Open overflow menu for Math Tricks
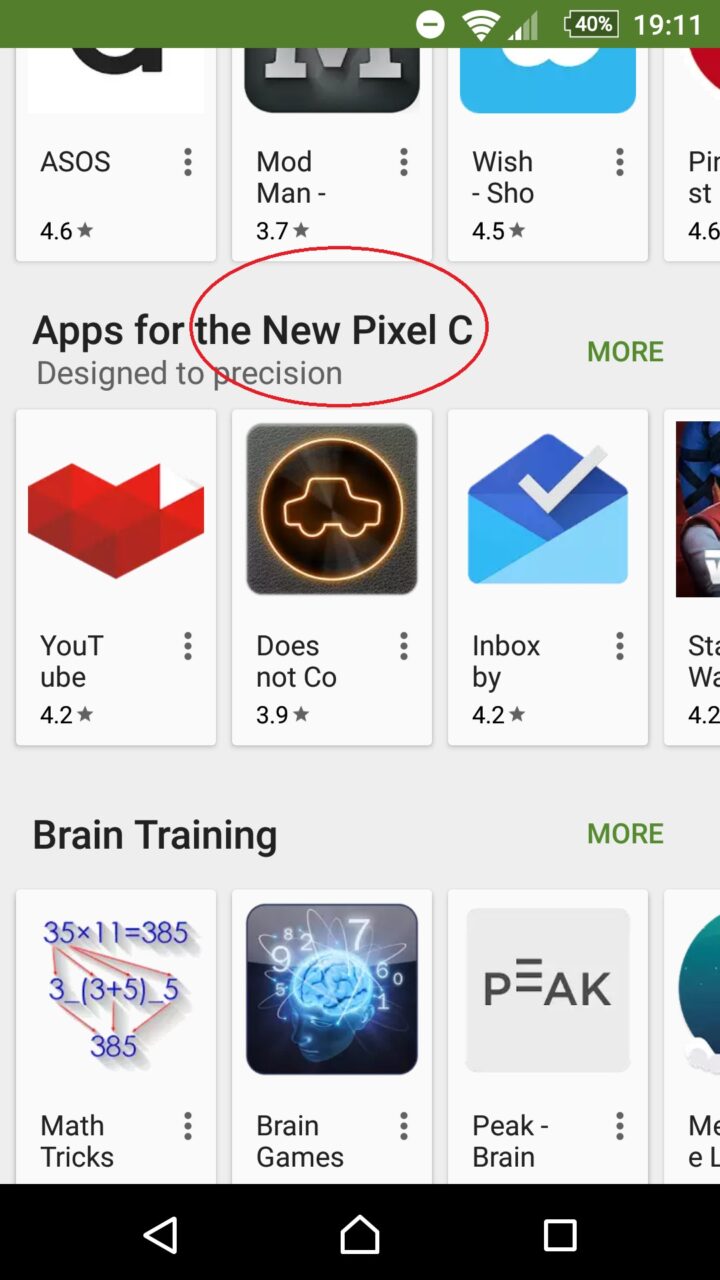Image resolution: width=720 pixels, height=1280 pixels. tap(188, 1126)
